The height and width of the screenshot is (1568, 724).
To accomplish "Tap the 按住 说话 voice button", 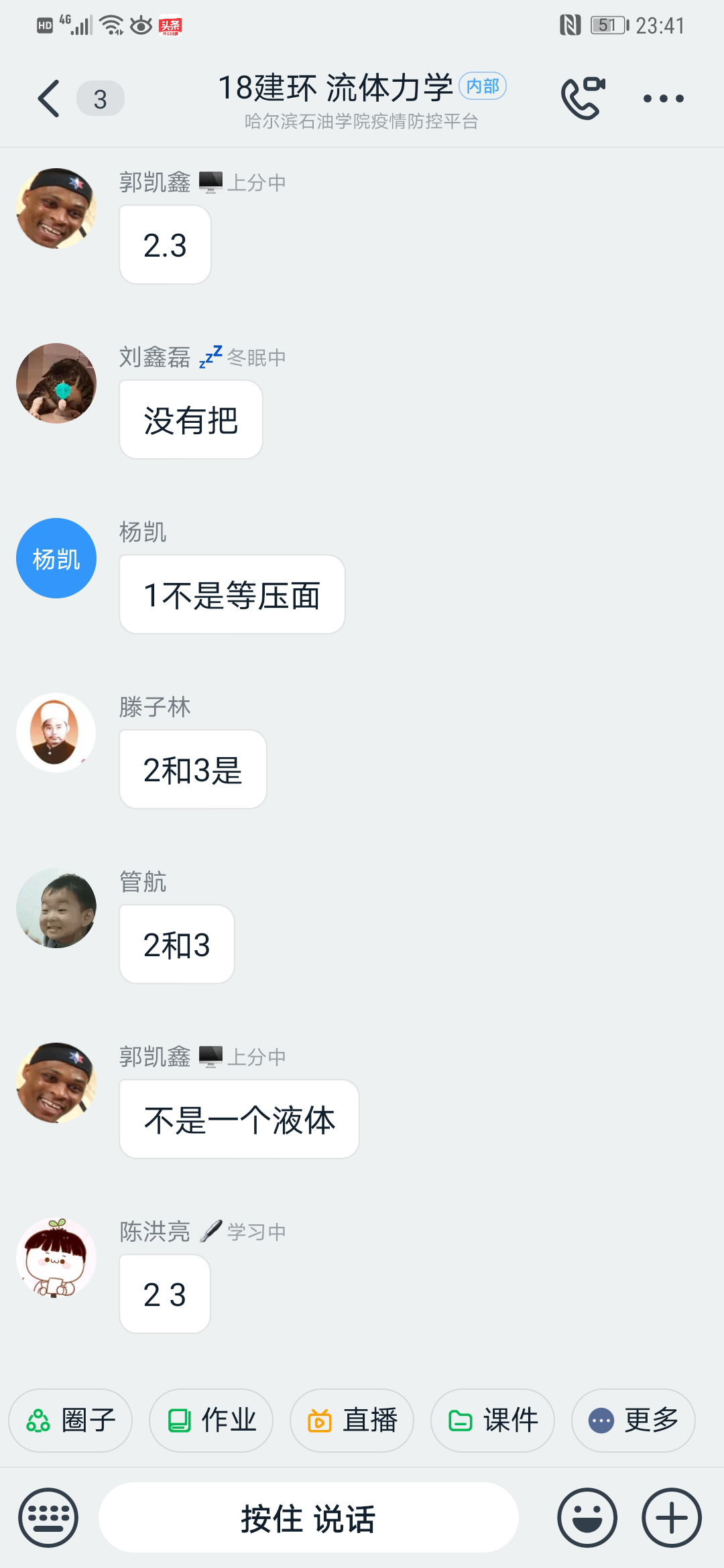I will [x=308, y=1518].
